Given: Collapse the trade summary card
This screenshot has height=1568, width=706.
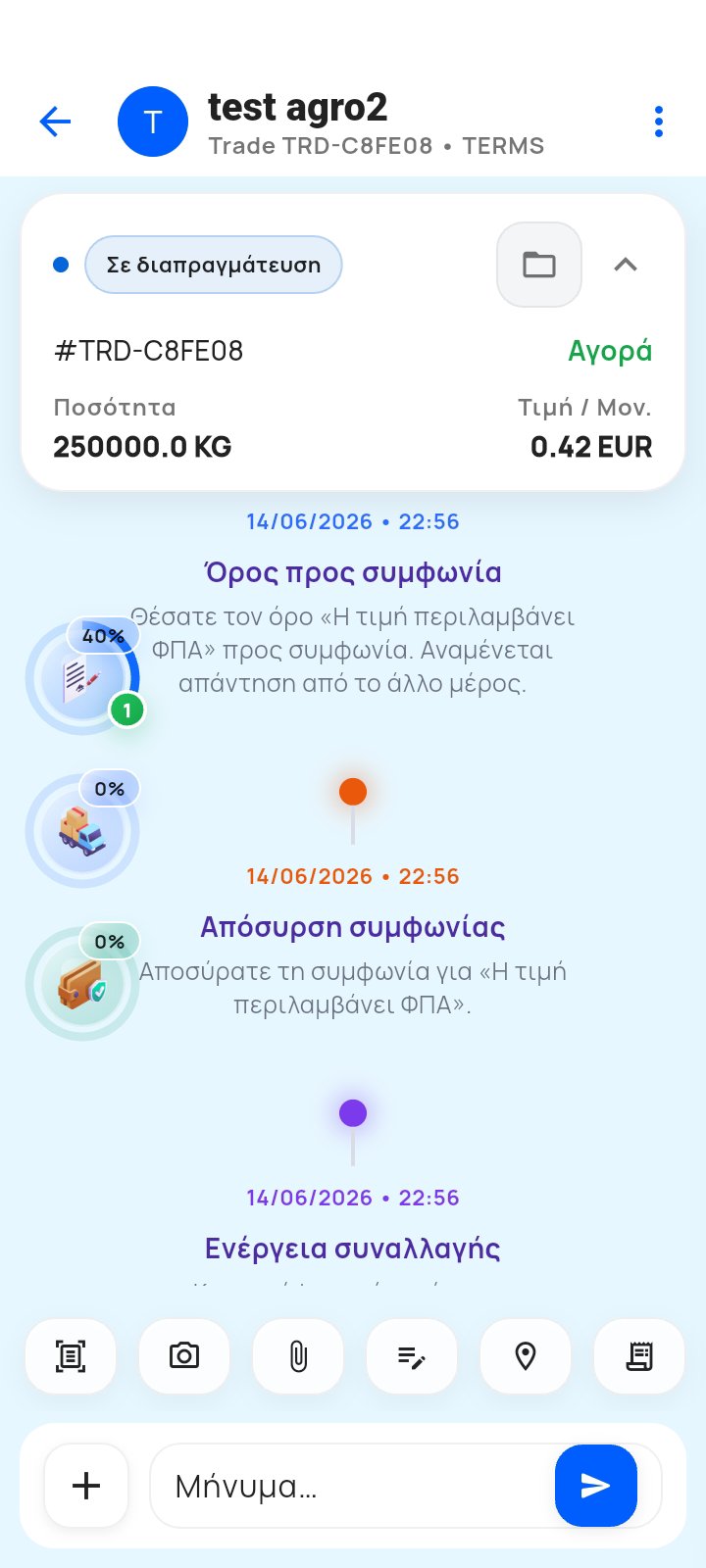Looking at the screenshot, I should click(626, 265).
